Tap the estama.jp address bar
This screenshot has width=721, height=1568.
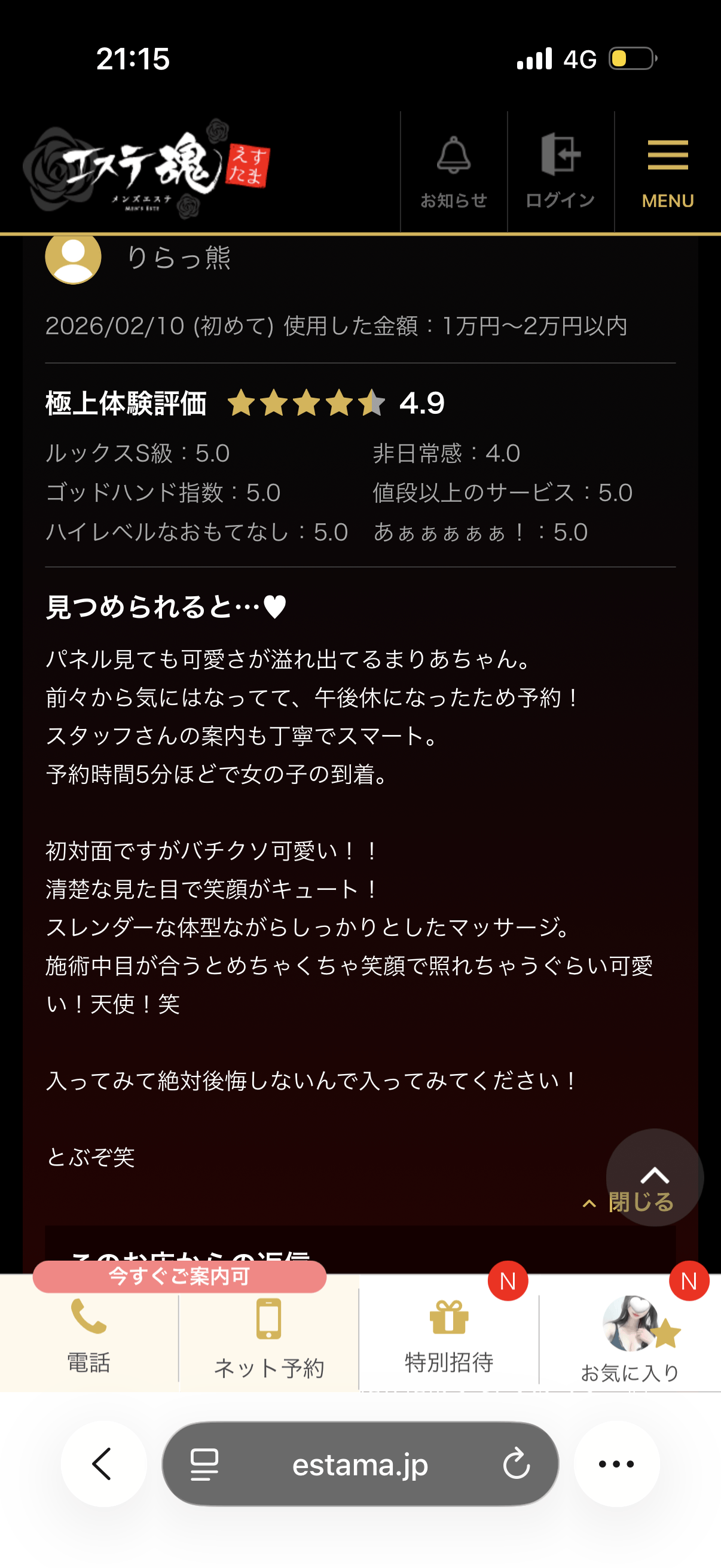coord(360,1463)
